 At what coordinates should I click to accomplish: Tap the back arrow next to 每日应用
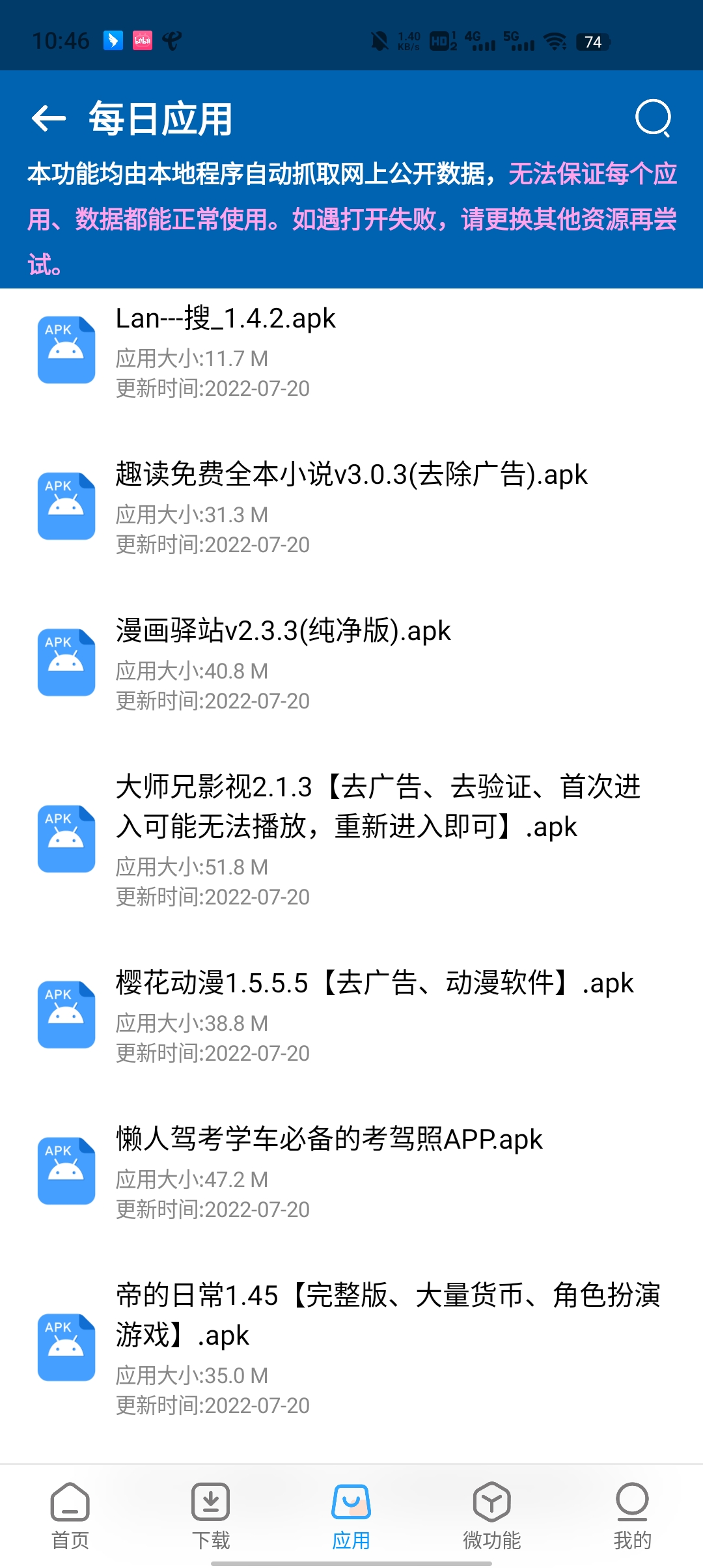(48, 119)
